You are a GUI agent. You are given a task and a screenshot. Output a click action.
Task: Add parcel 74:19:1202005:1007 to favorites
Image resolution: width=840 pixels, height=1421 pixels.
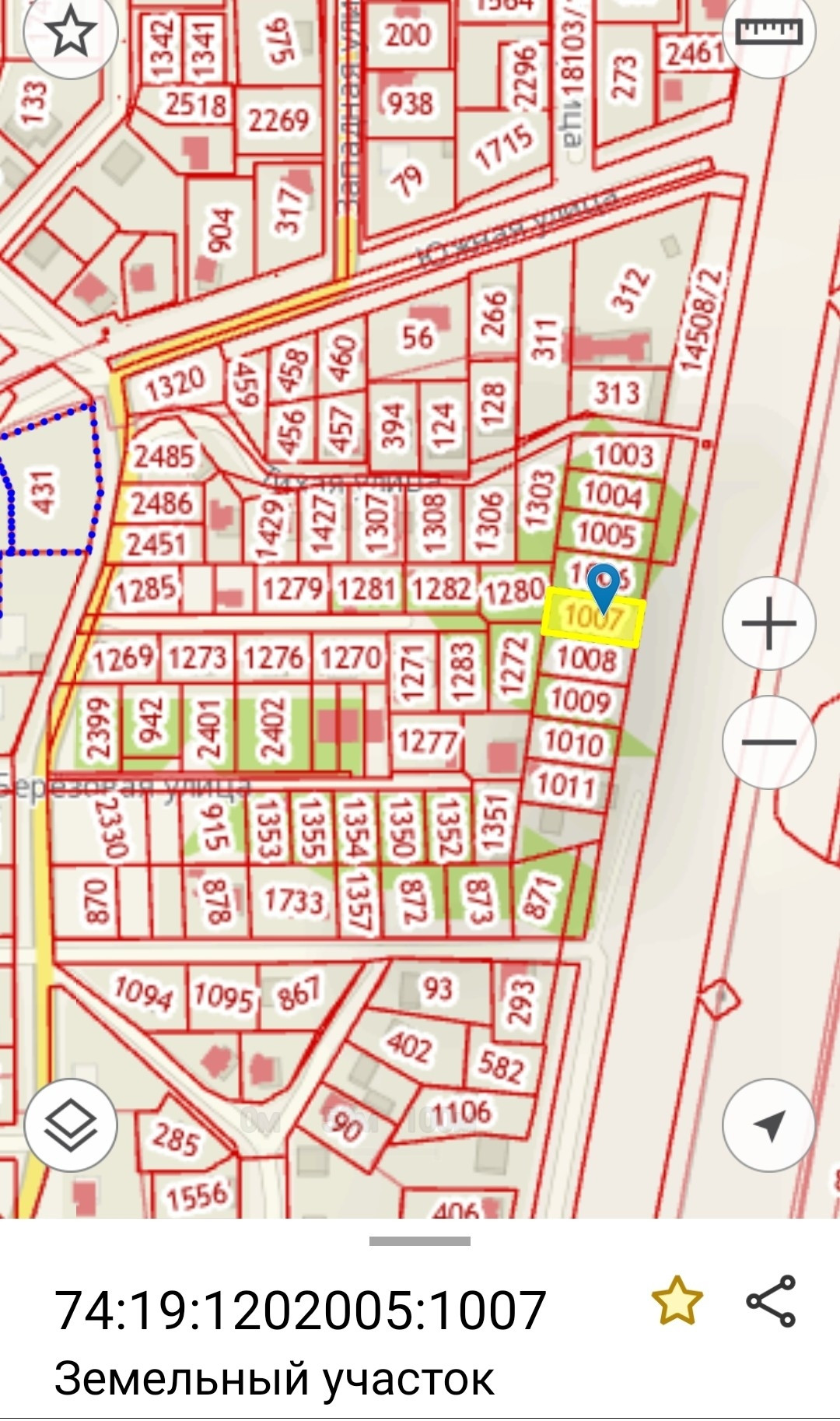point(677,1300)
